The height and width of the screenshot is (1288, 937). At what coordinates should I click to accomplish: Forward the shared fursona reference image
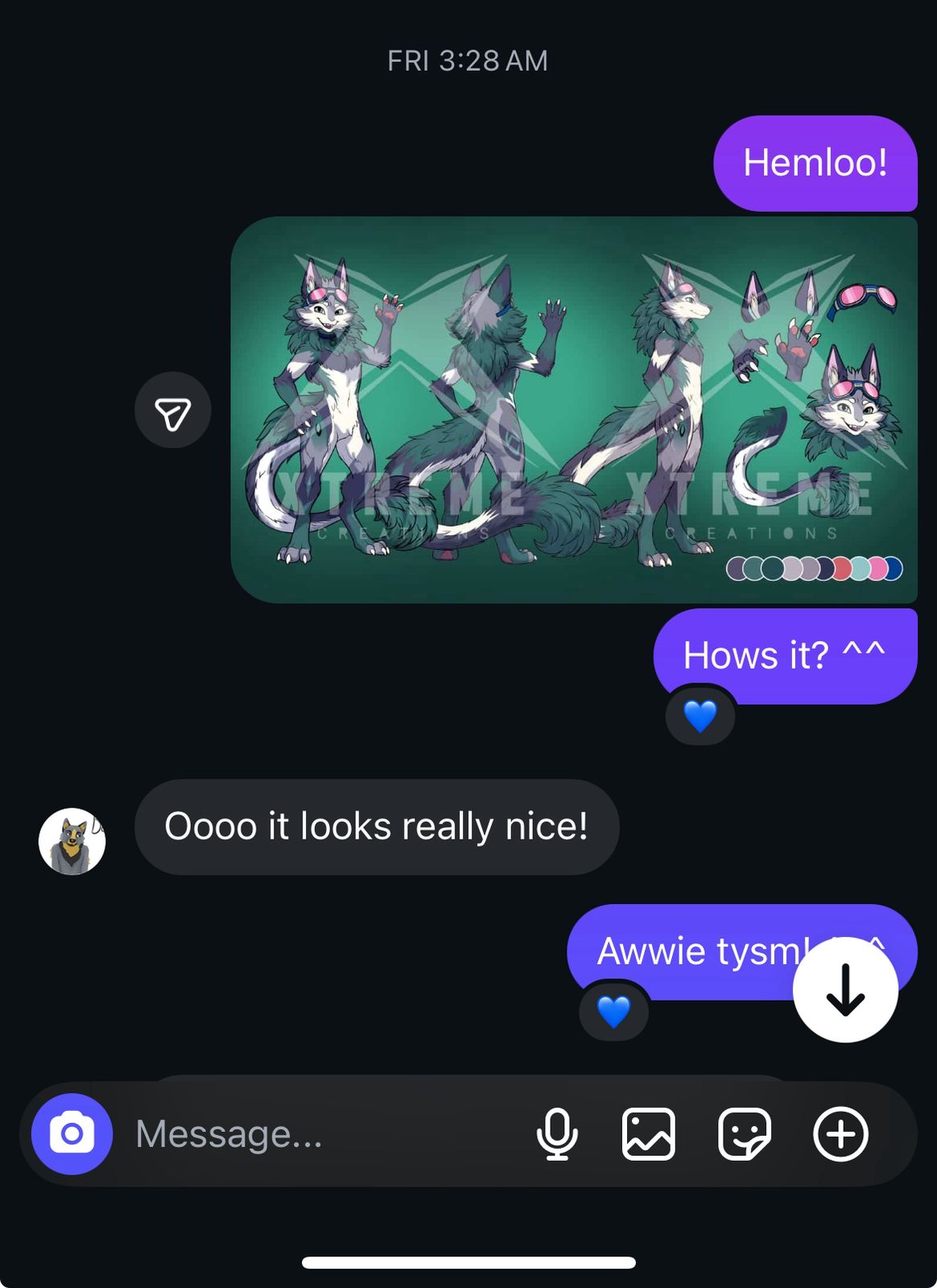[x=173, y=411]
